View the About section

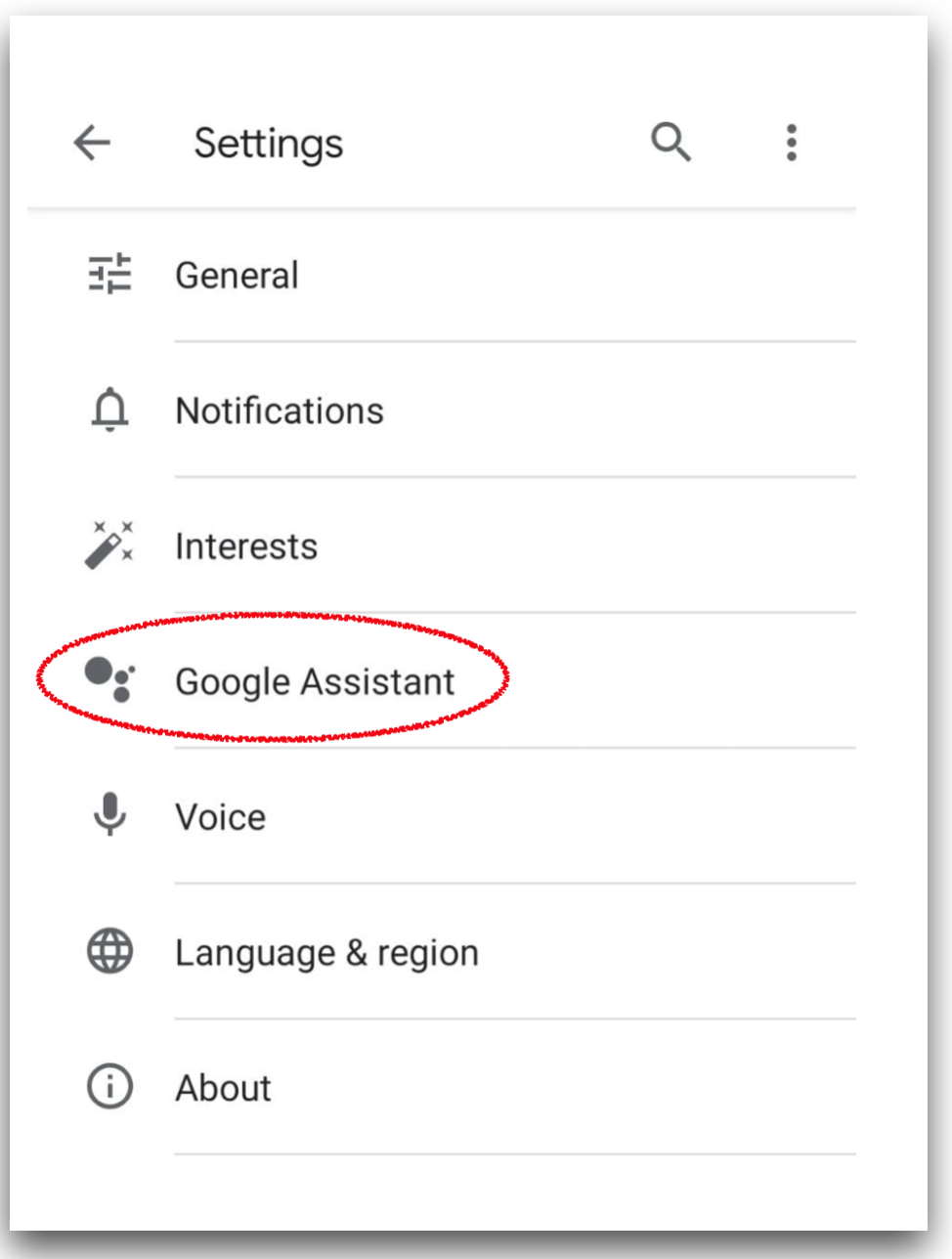[x=223, y=1087]
